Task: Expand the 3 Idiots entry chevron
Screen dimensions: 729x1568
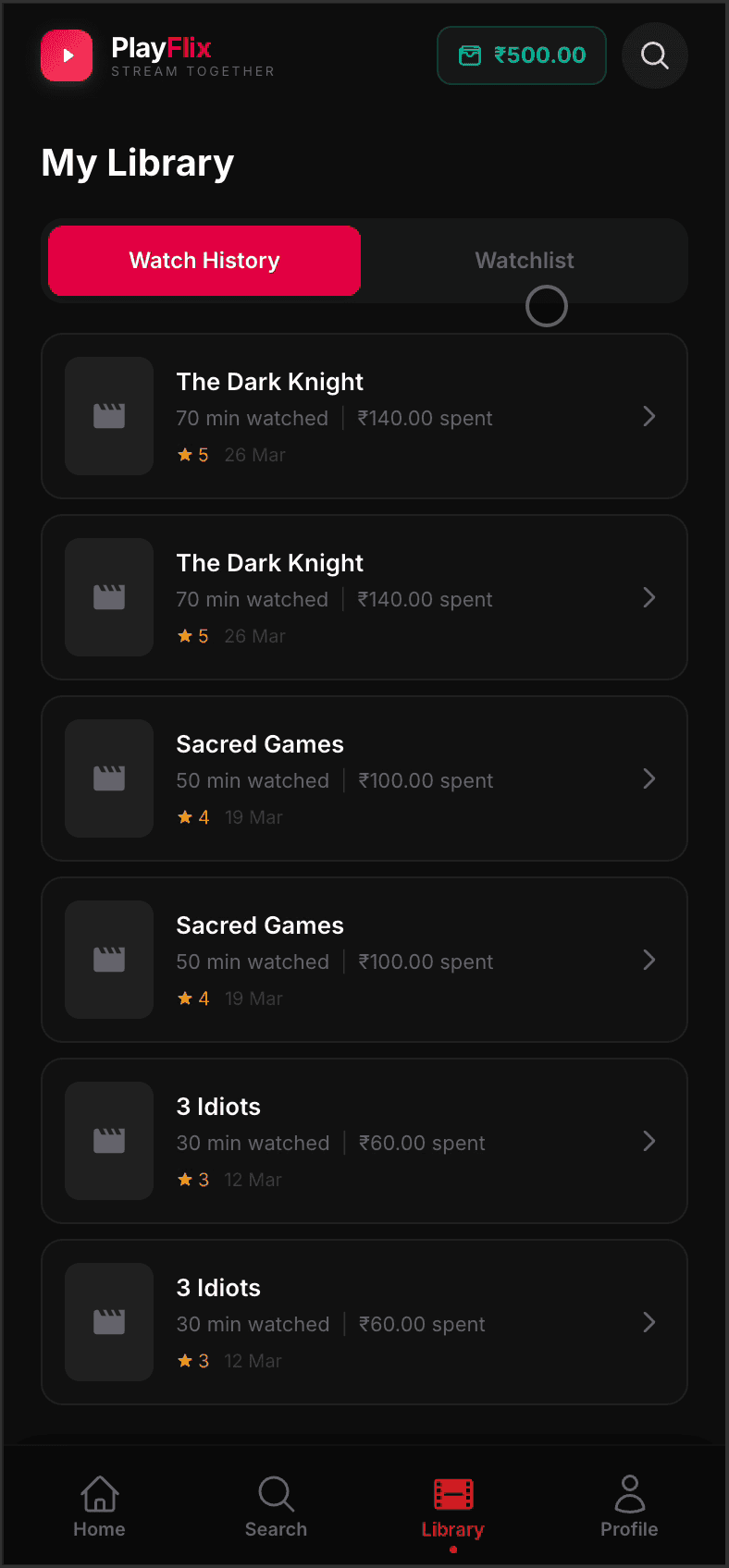Action: (649, 1141)
